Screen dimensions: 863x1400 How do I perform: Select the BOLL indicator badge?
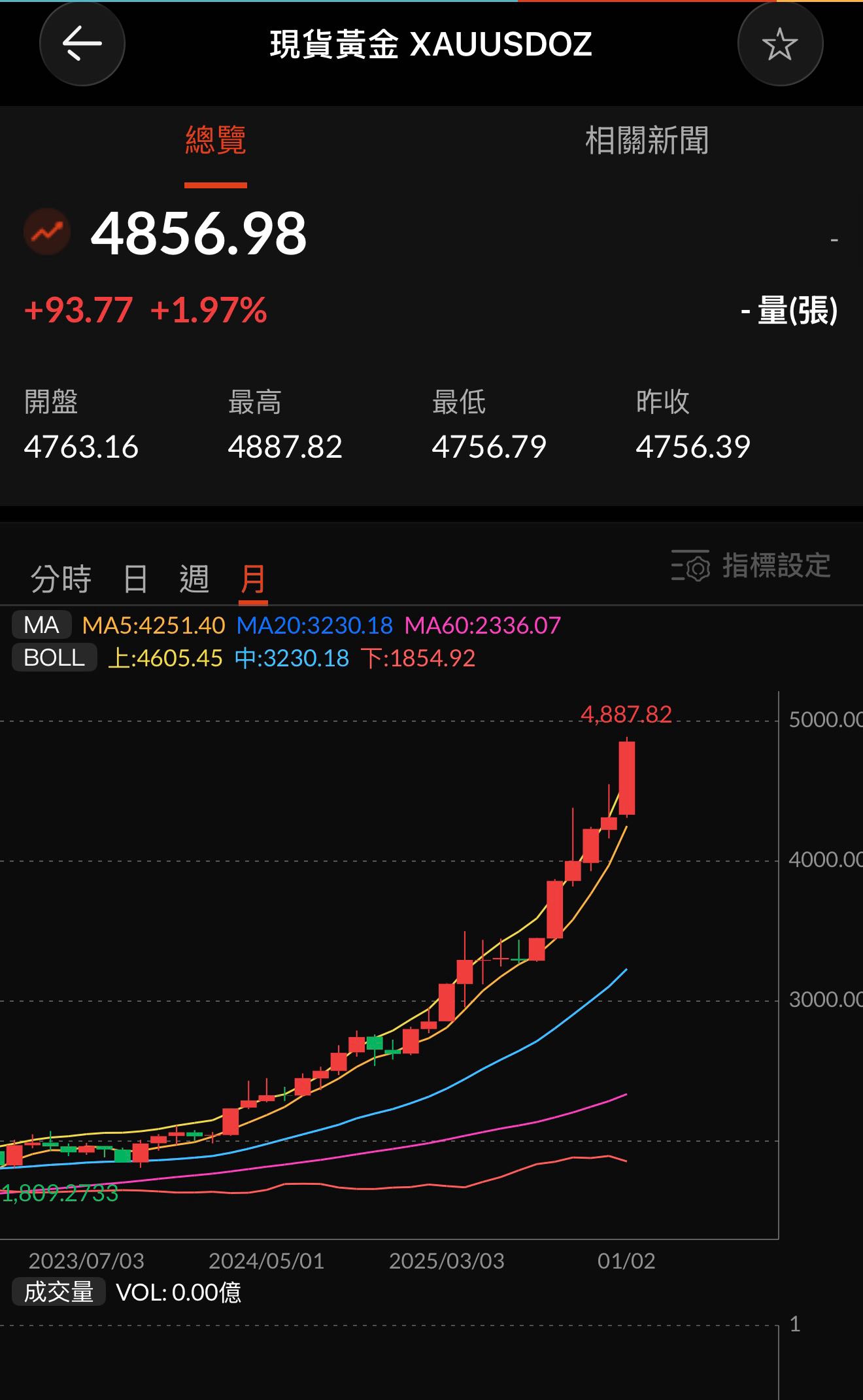[x=55, y=659]
